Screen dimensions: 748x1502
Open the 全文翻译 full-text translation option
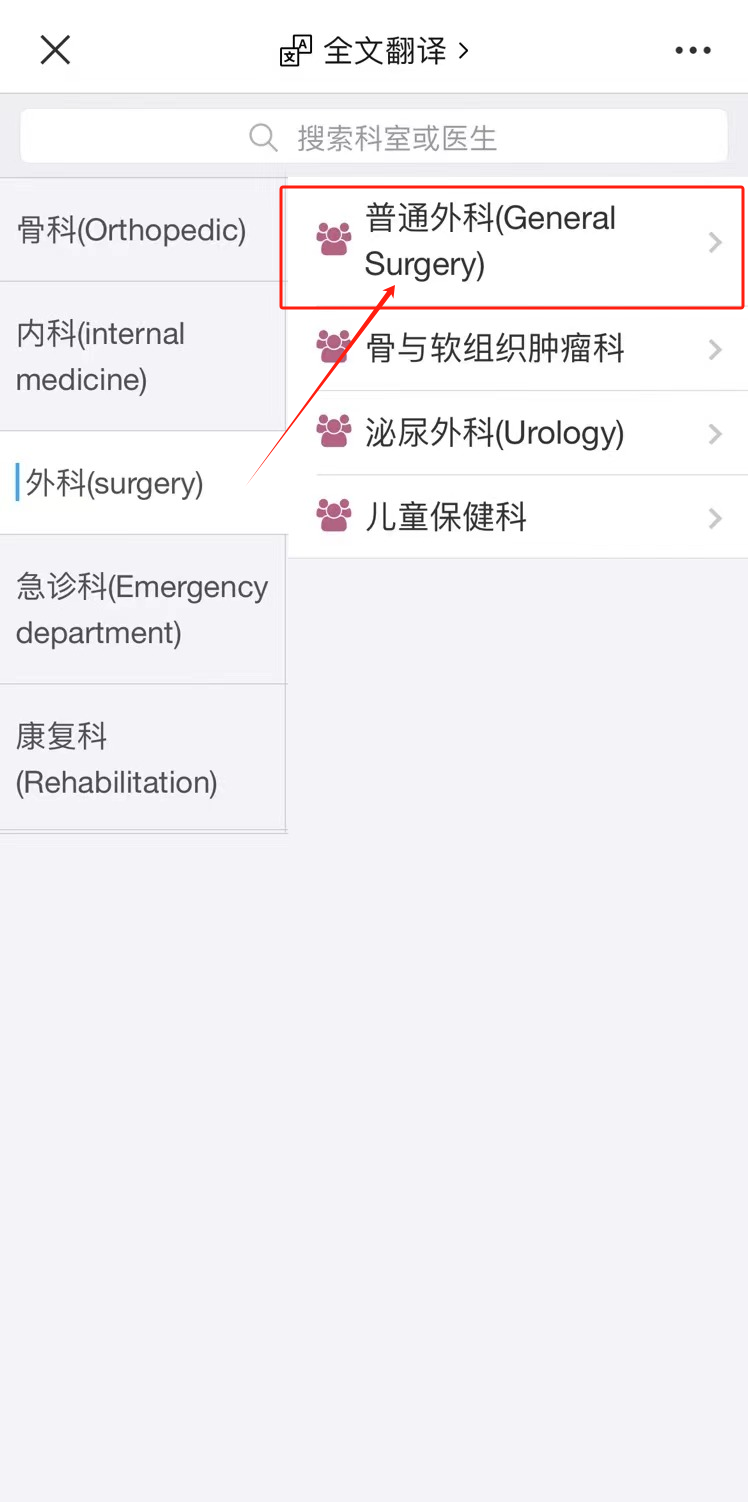[374, 51]
